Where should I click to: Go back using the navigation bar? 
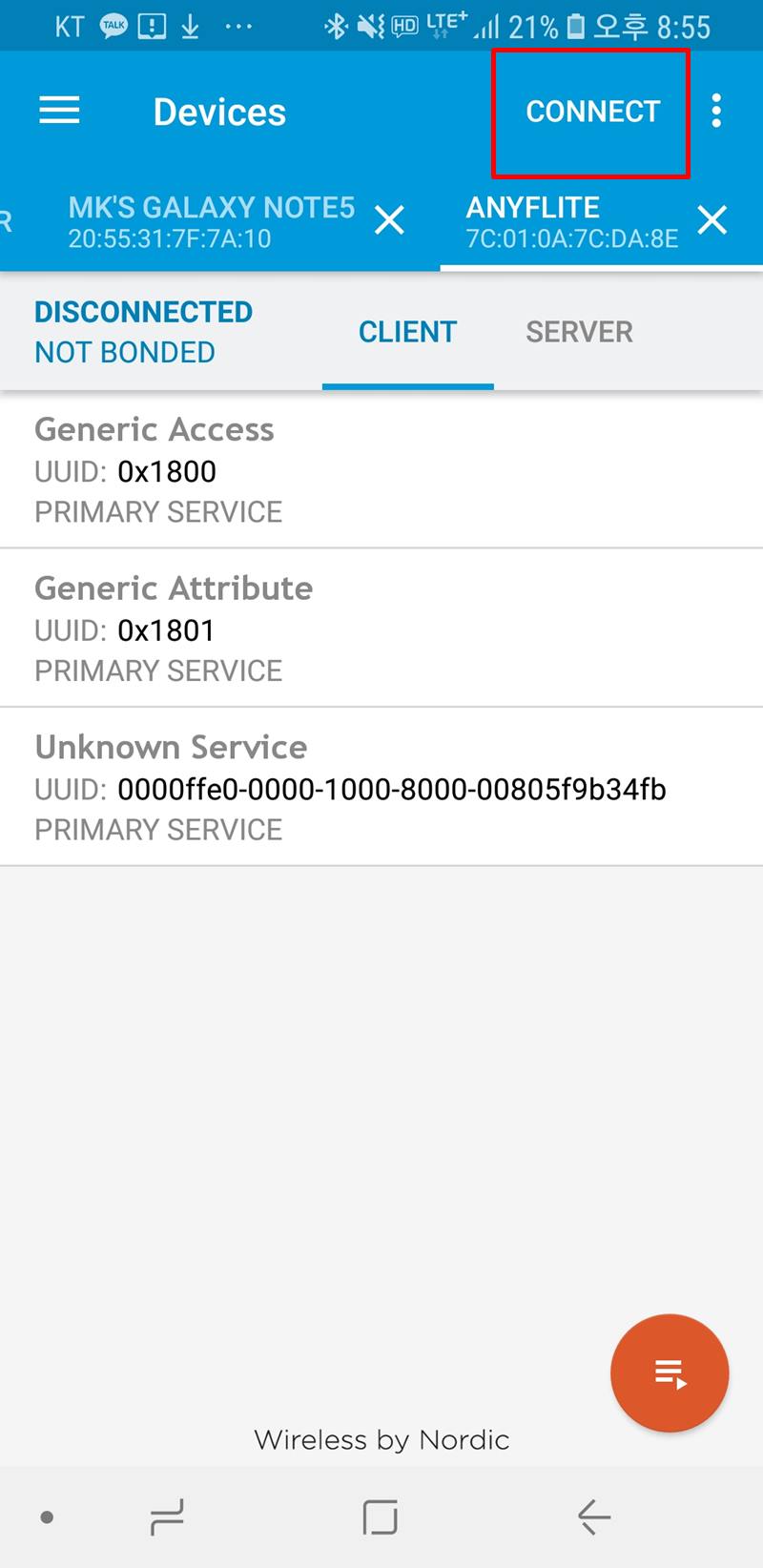(x=593, y=1516)
